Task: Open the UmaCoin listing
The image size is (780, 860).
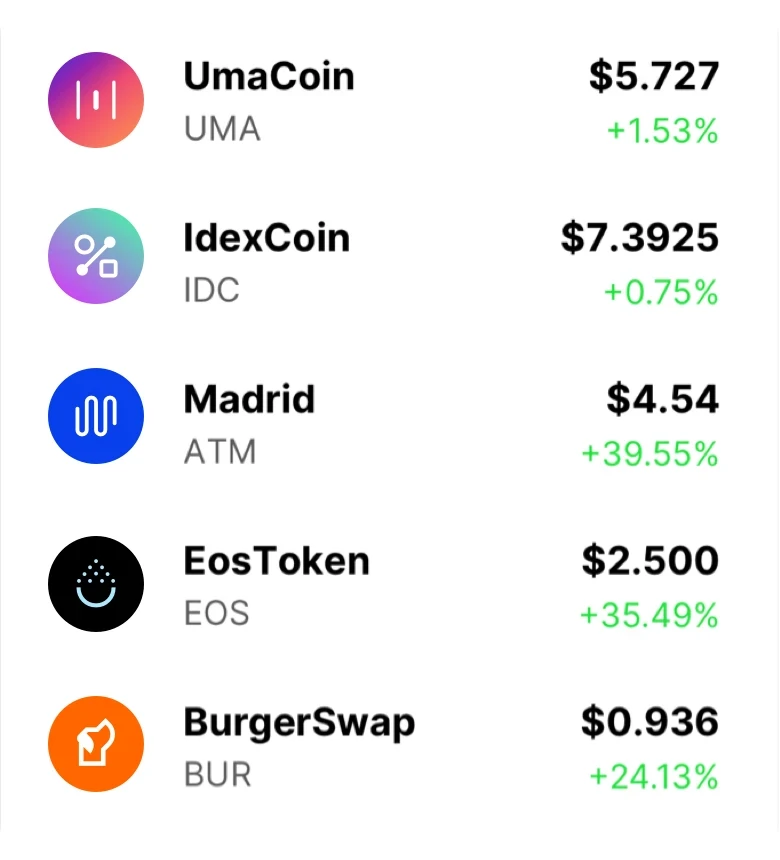Action: 269,77
